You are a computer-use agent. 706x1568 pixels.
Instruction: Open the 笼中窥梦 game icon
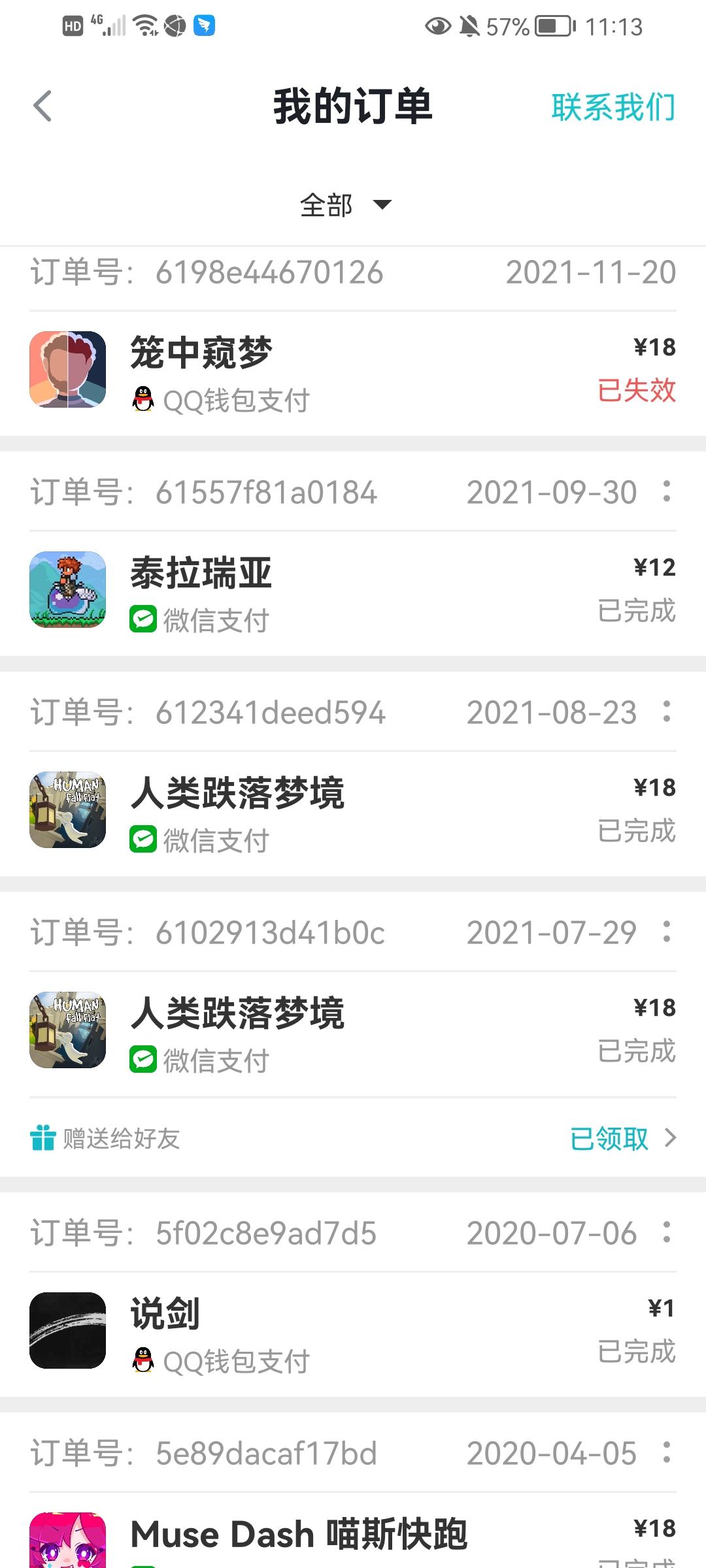67,369
